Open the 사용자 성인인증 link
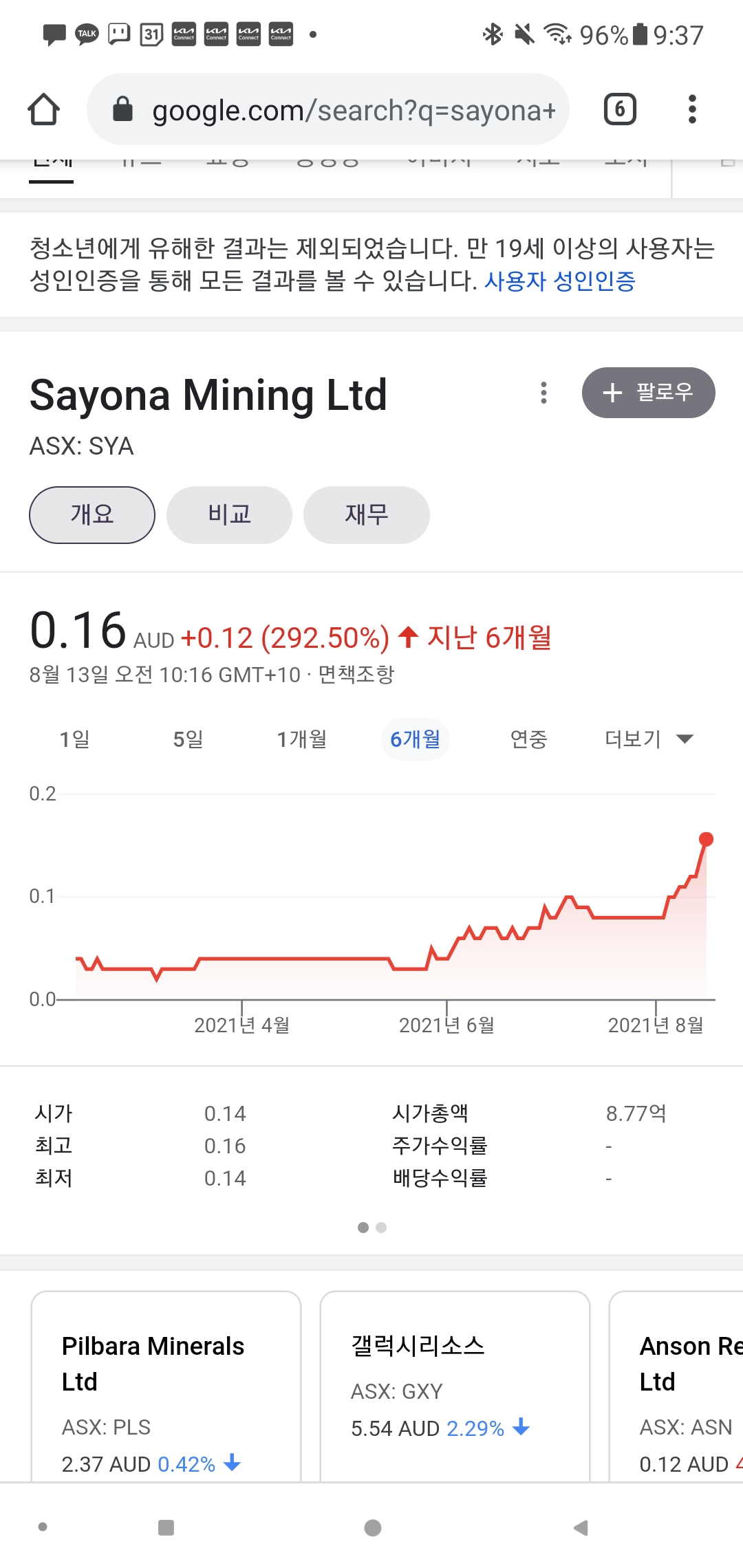Viewport: 743px width, 1568px height. pyautogui.click(x=559, y=281)
